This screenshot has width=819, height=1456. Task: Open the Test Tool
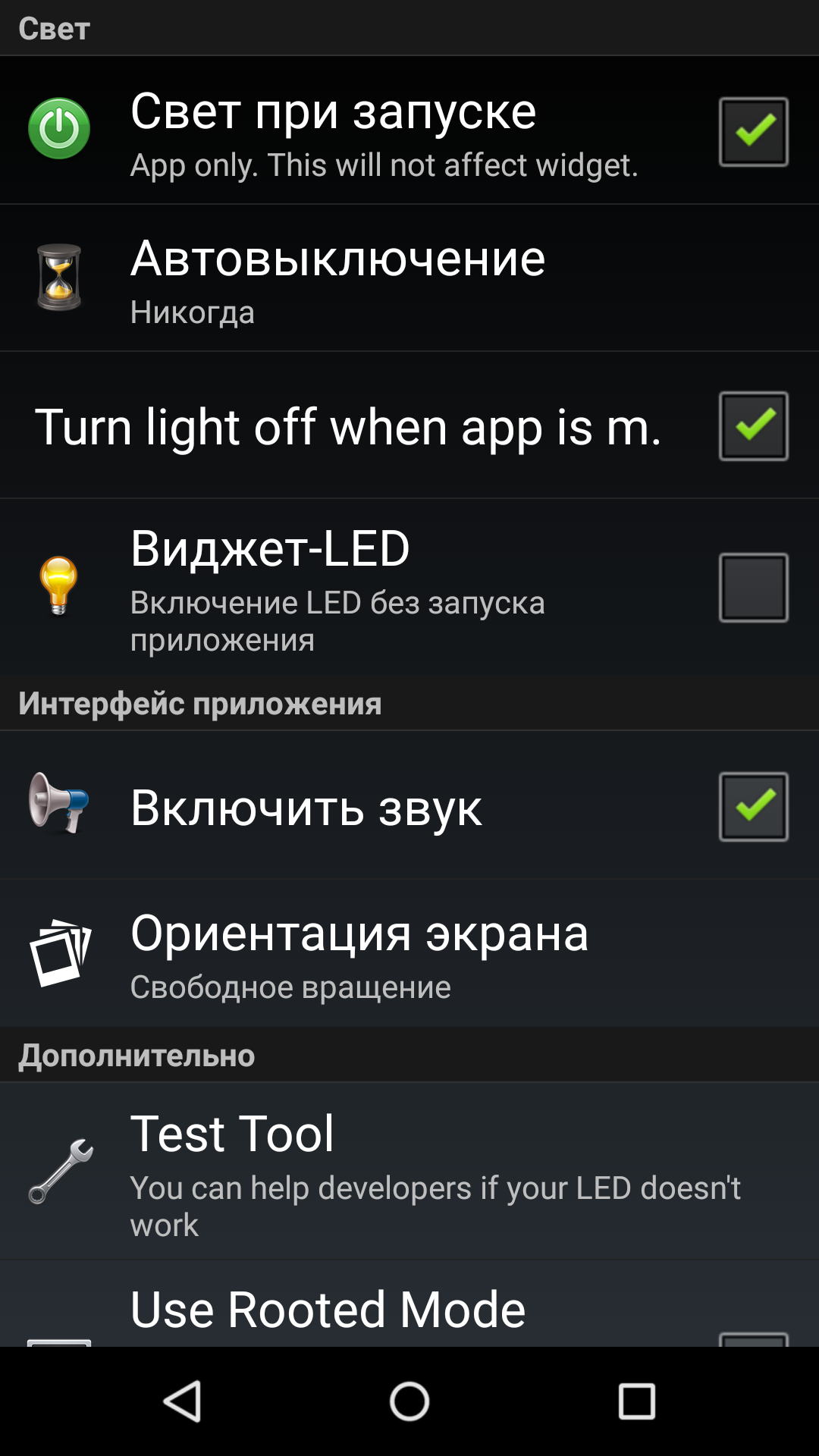point(409,1170)
